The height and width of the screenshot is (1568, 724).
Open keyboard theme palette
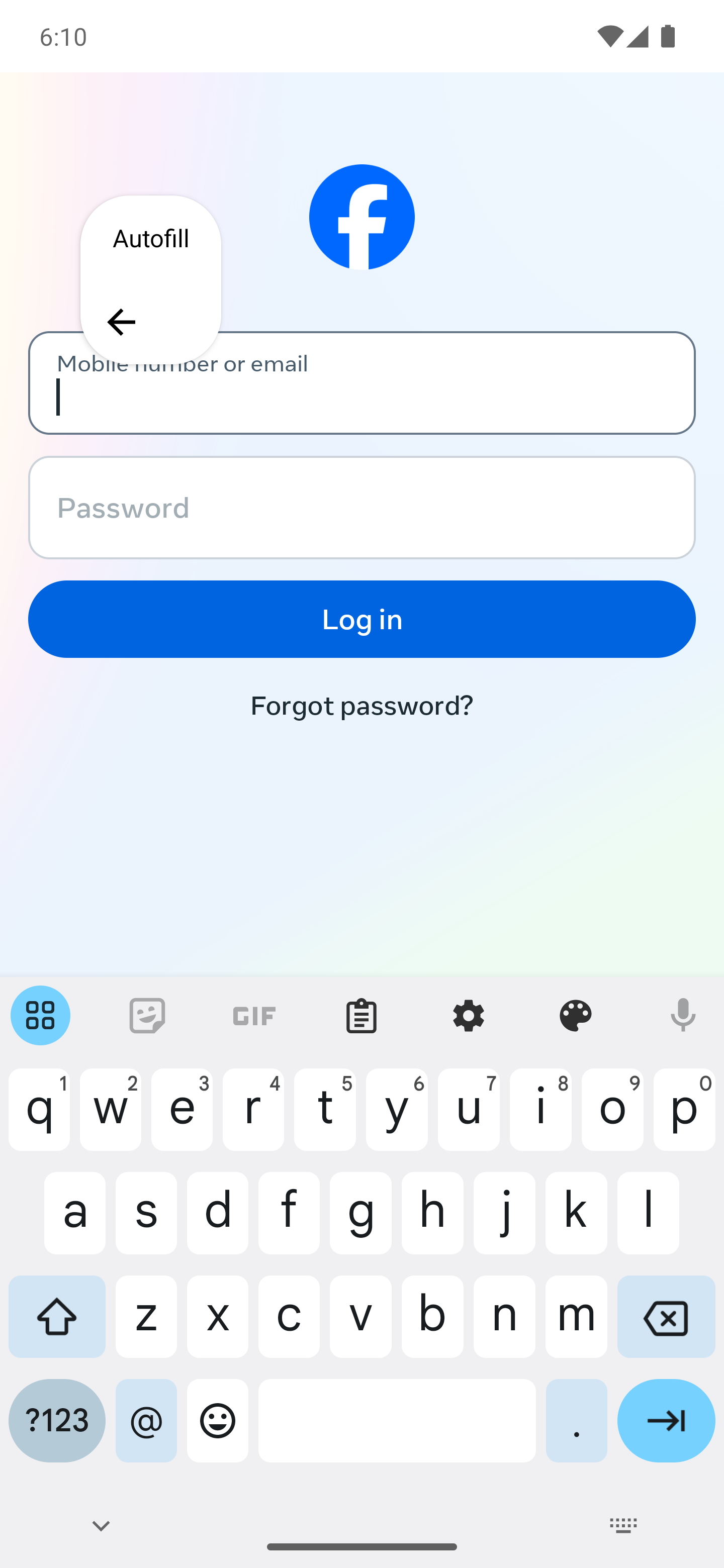(575, 1015)
